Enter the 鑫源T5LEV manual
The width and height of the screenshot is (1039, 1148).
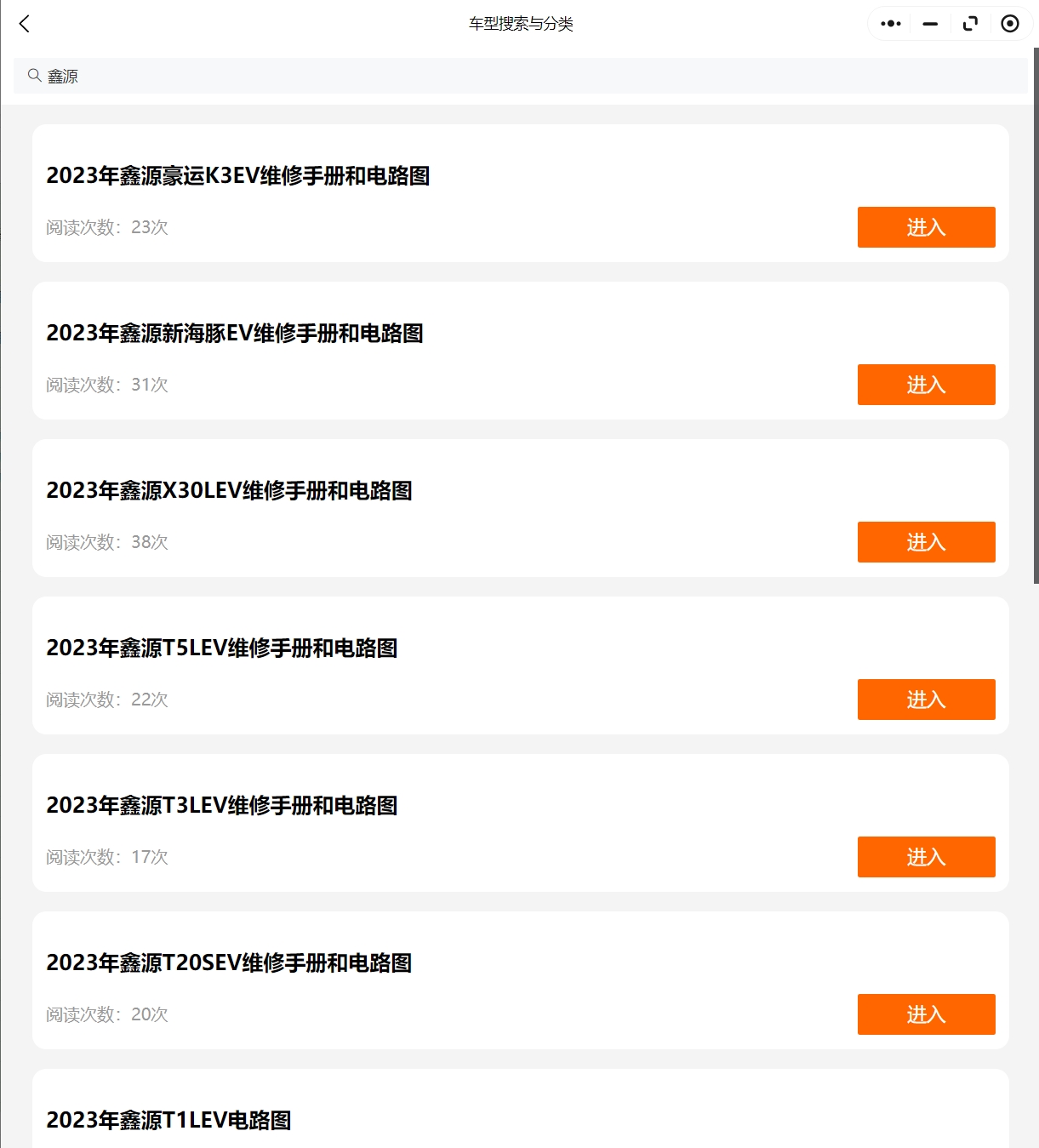926,700
